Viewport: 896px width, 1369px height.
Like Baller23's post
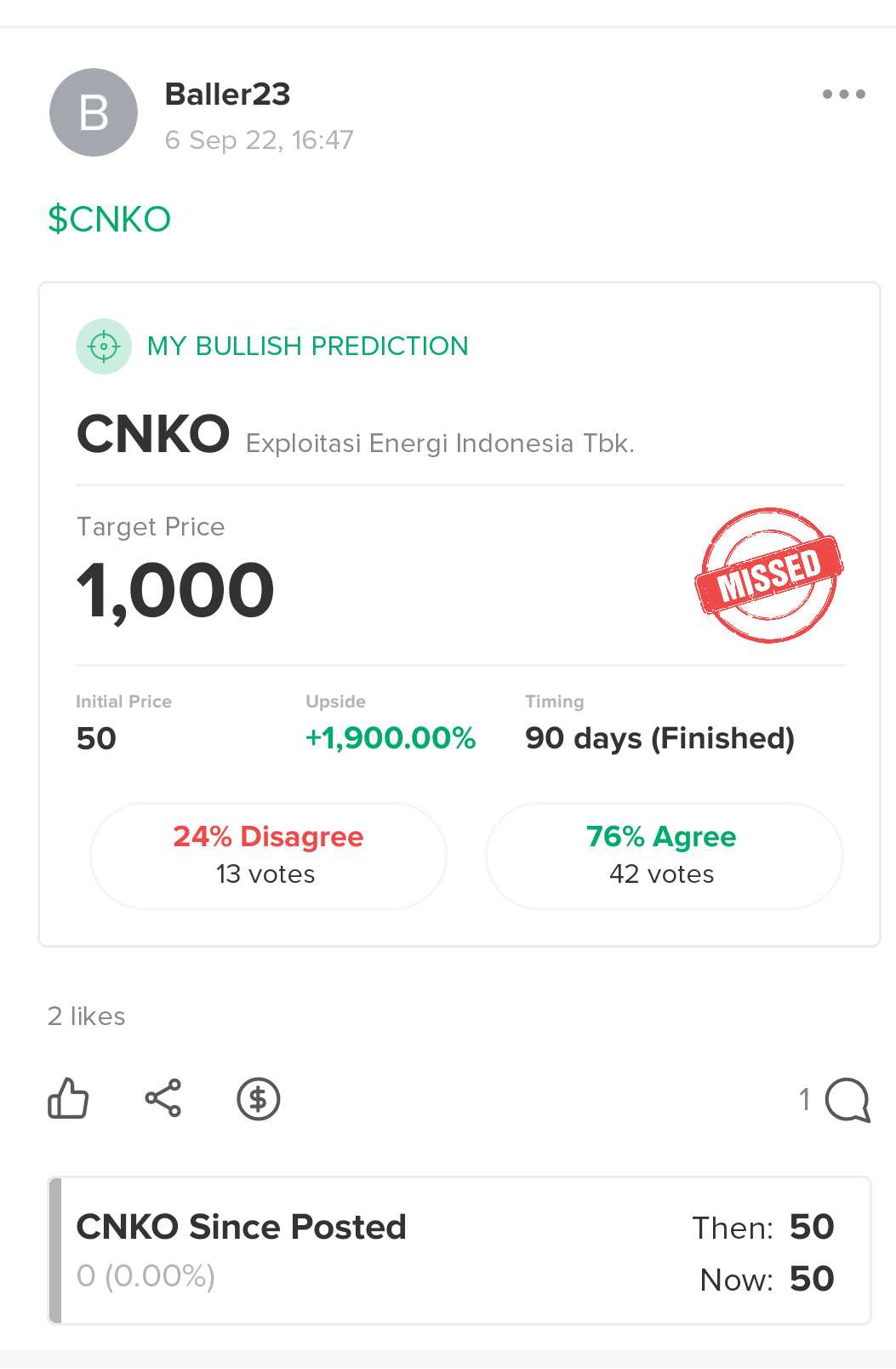pyautogui.click(x=68, y=1098)
